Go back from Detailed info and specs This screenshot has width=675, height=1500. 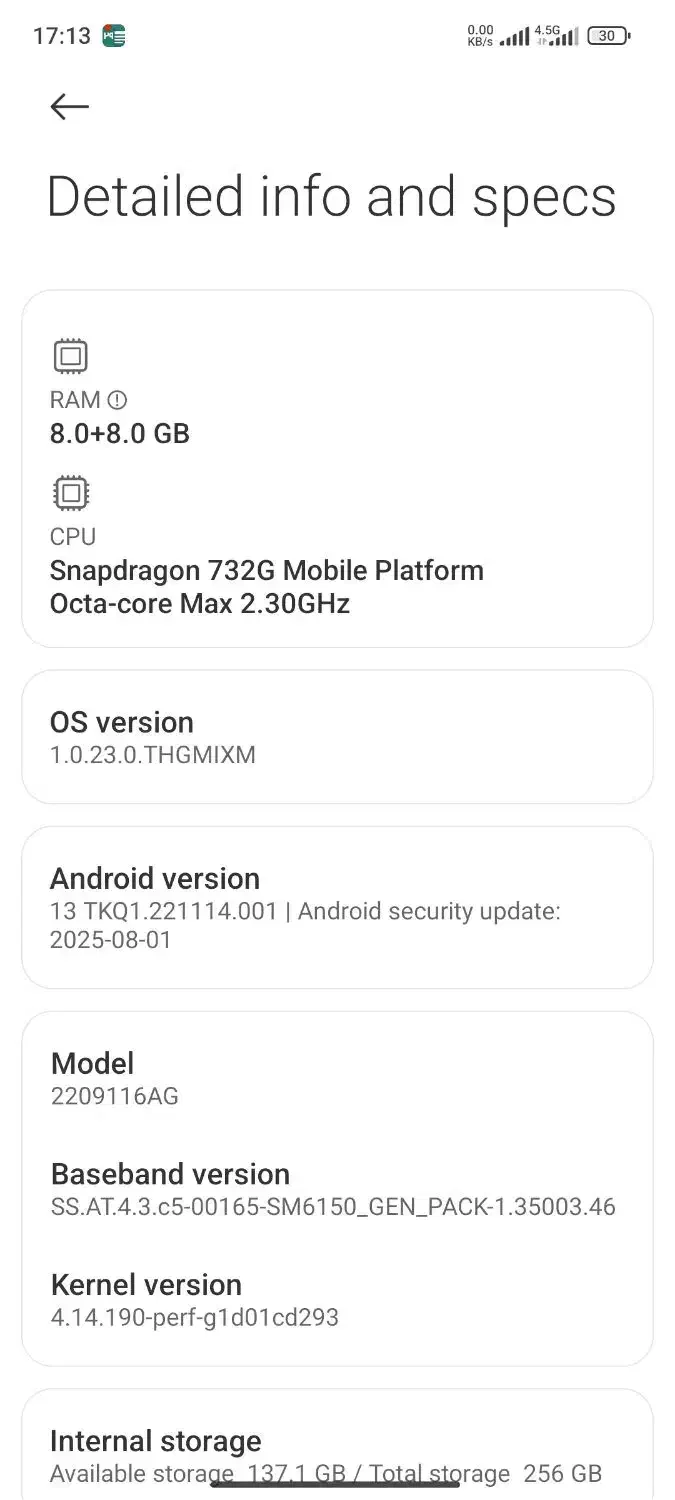point(69,107)
